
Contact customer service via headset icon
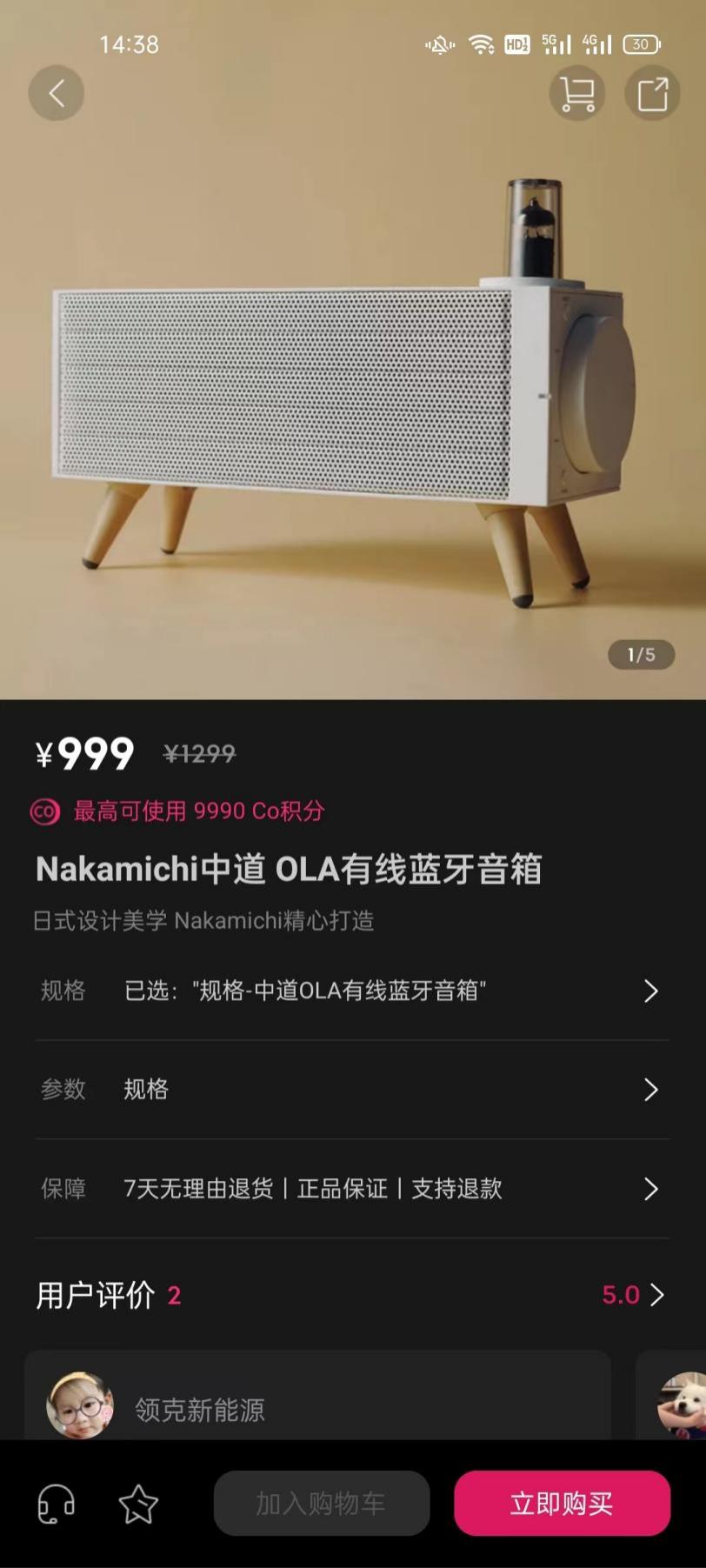(57, 1503)
